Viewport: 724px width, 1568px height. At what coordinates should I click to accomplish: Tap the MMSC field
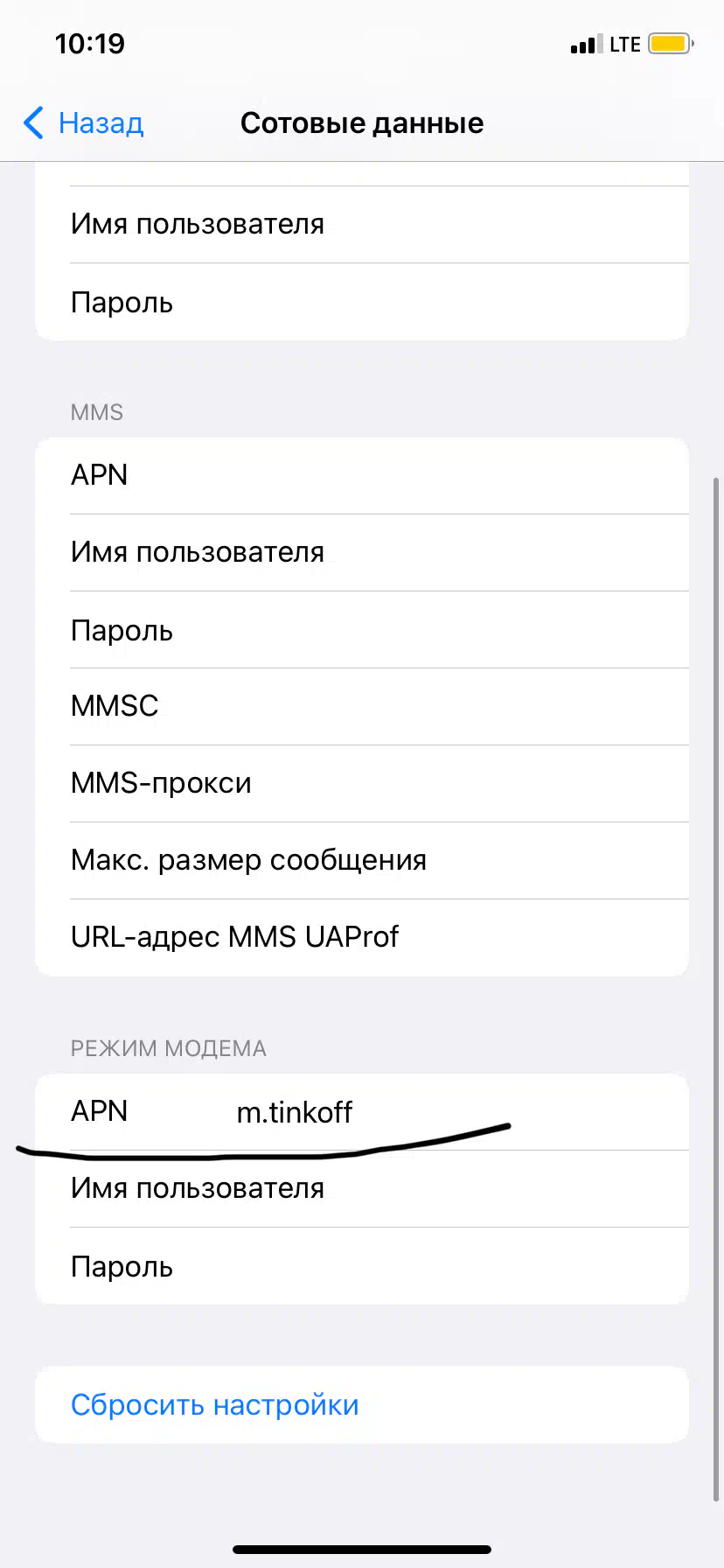tap(362, 707)
